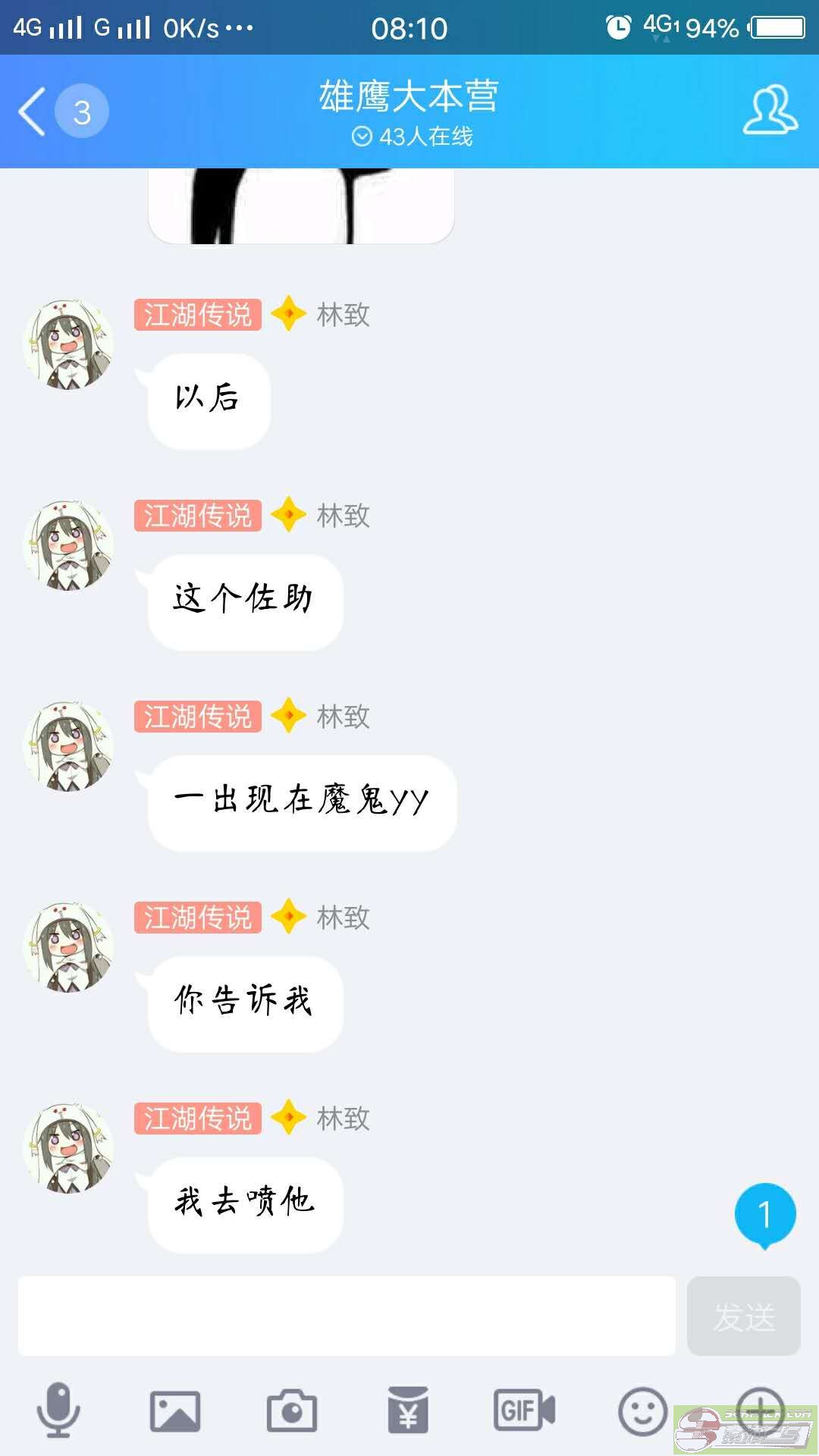The image size is (819, 1456).
Task: Open the red packet ¥ icon
Action: click(x=407, y=1407)
